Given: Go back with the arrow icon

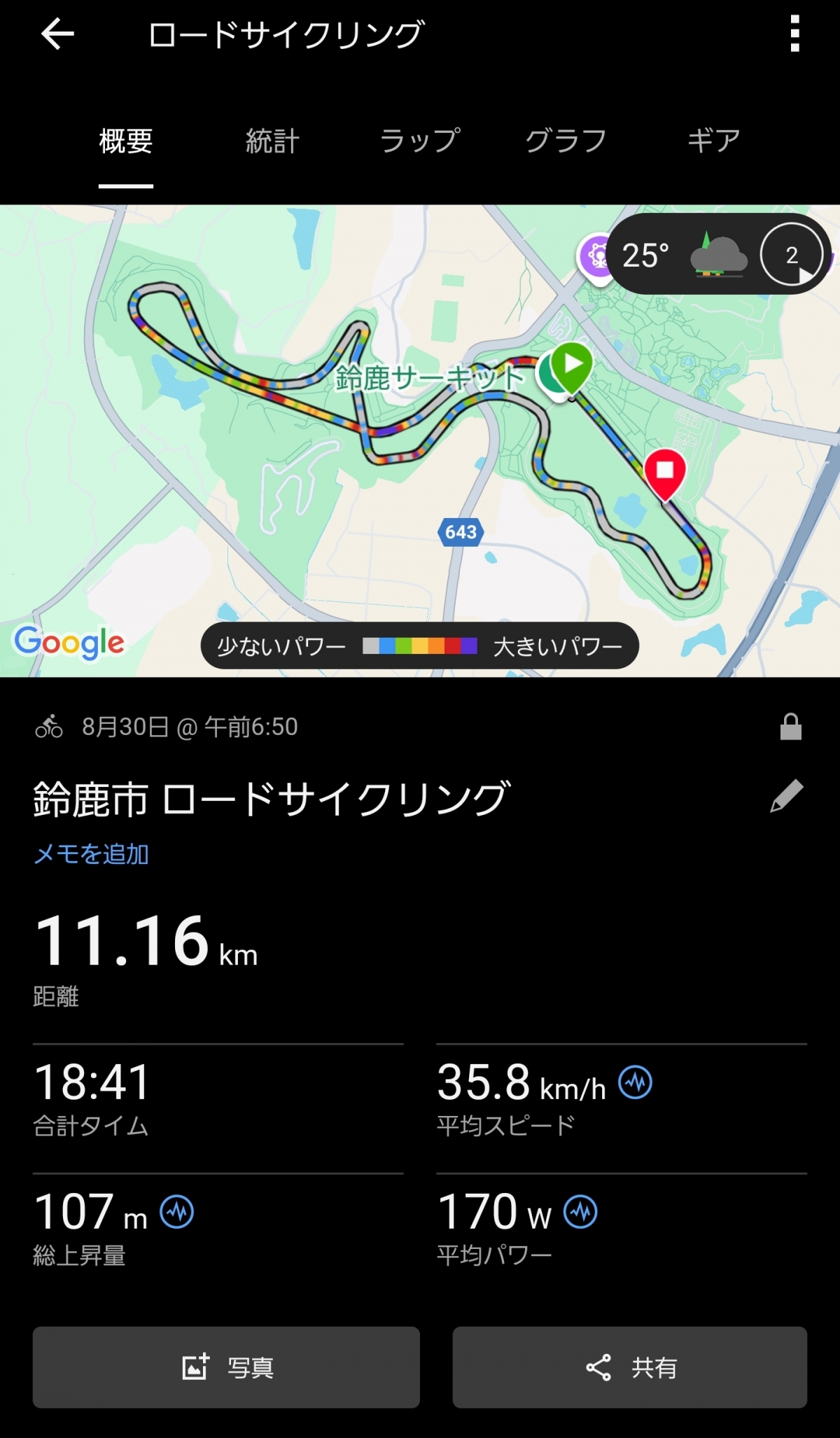Looking at the screenshot, I should [x=57, y=34].
